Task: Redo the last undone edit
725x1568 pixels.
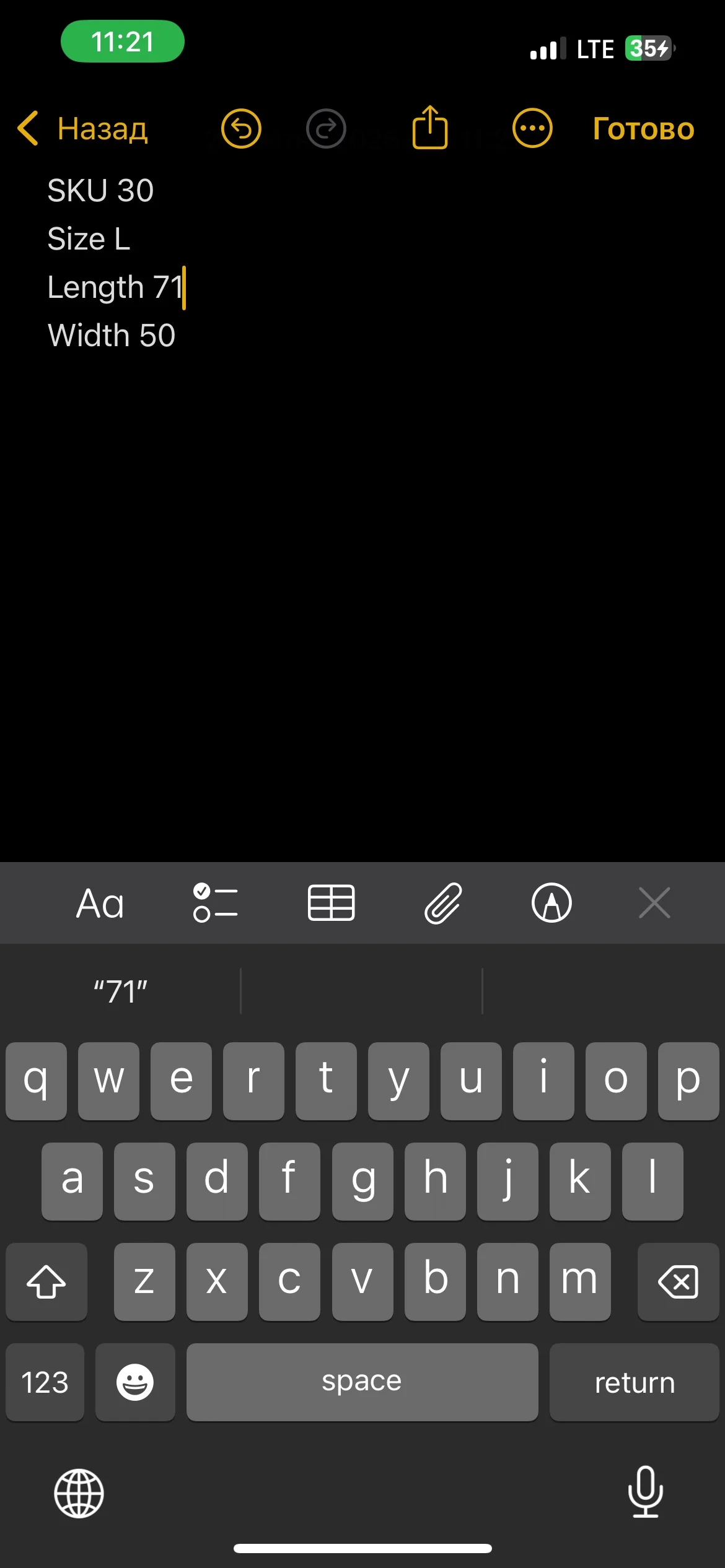Action: (x=326, y=129)
